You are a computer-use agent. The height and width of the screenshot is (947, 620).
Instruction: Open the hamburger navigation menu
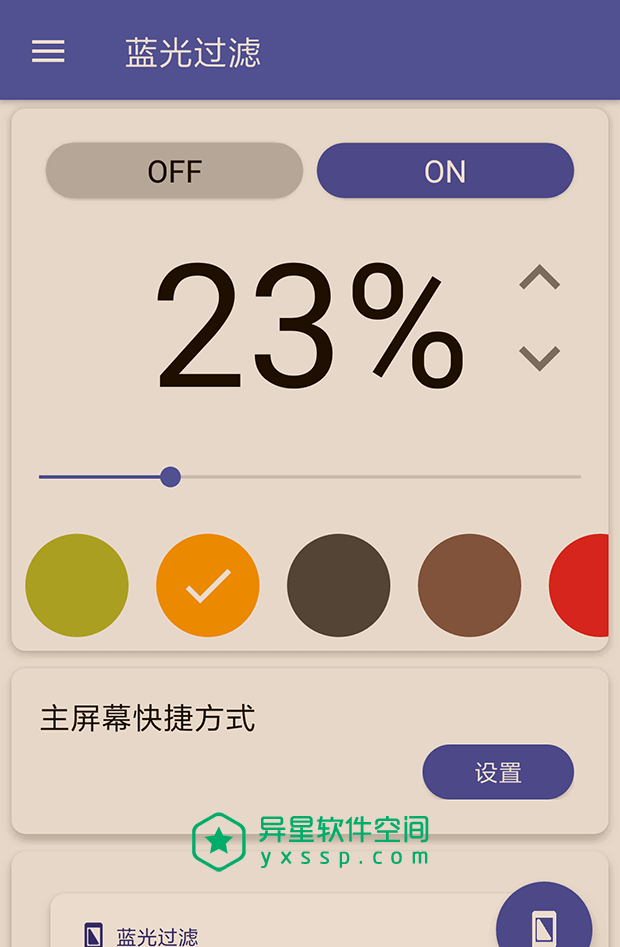[48, 52]
